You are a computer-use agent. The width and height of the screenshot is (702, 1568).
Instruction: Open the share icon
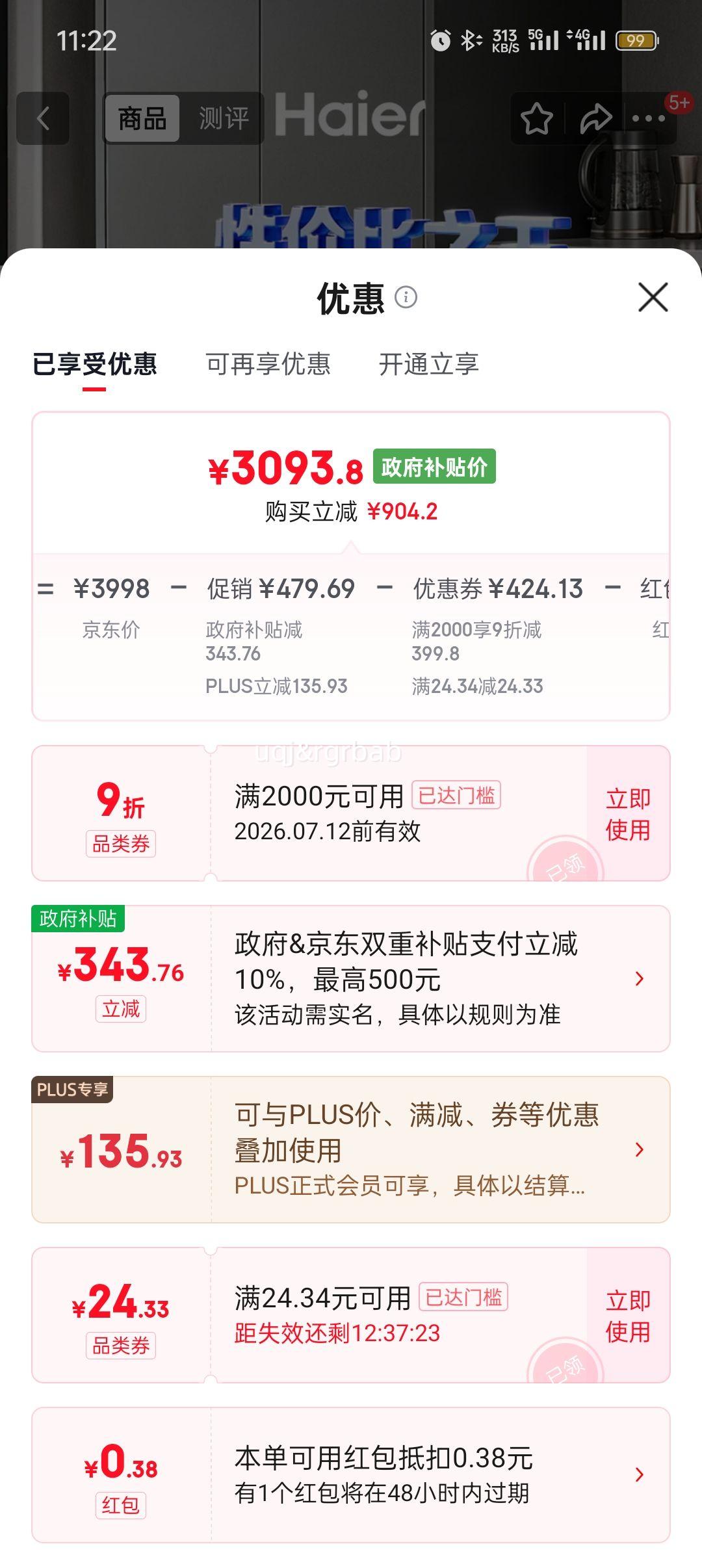(595, 119)
